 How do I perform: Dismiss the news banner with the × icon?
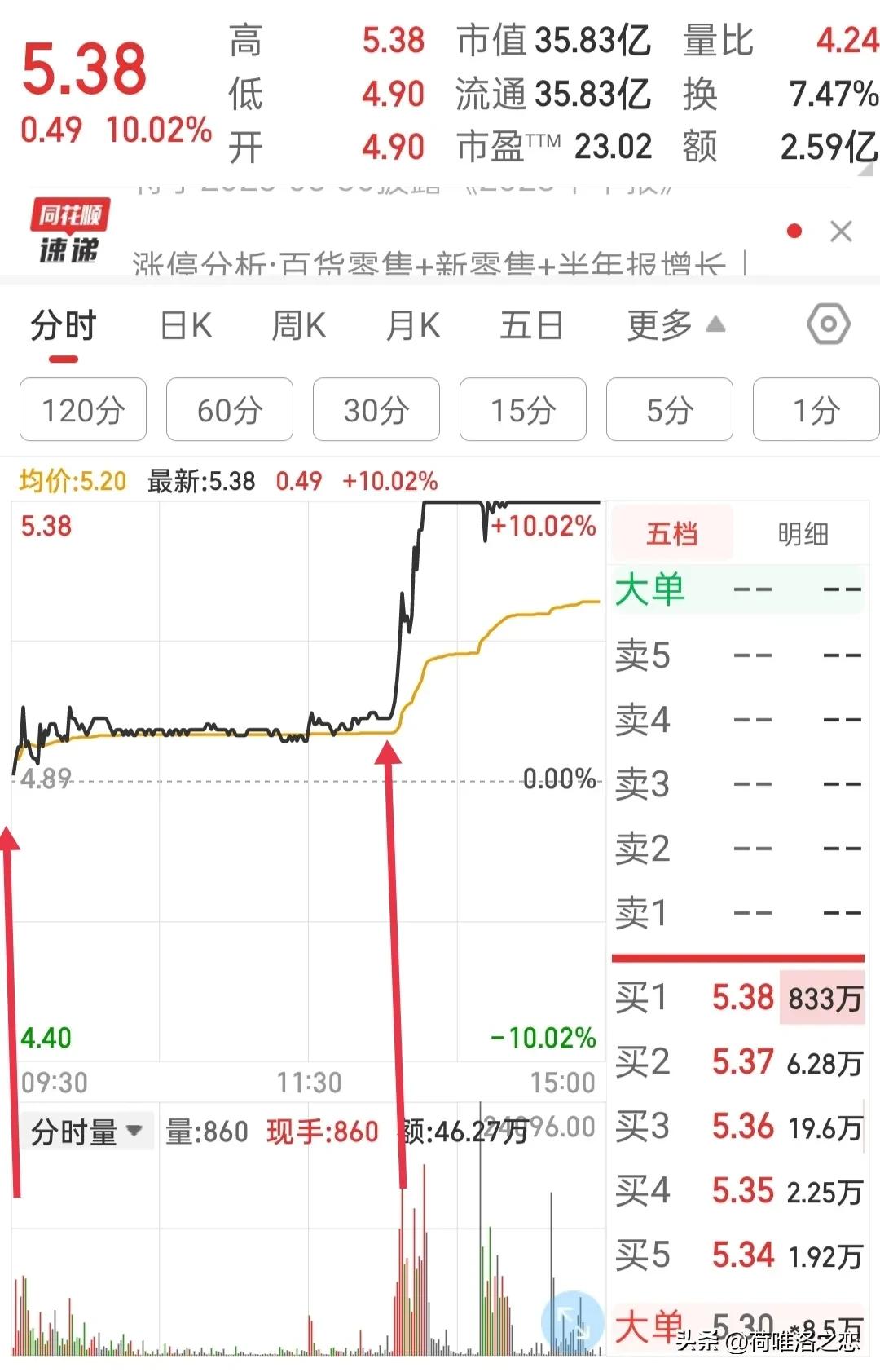(841, 232)
